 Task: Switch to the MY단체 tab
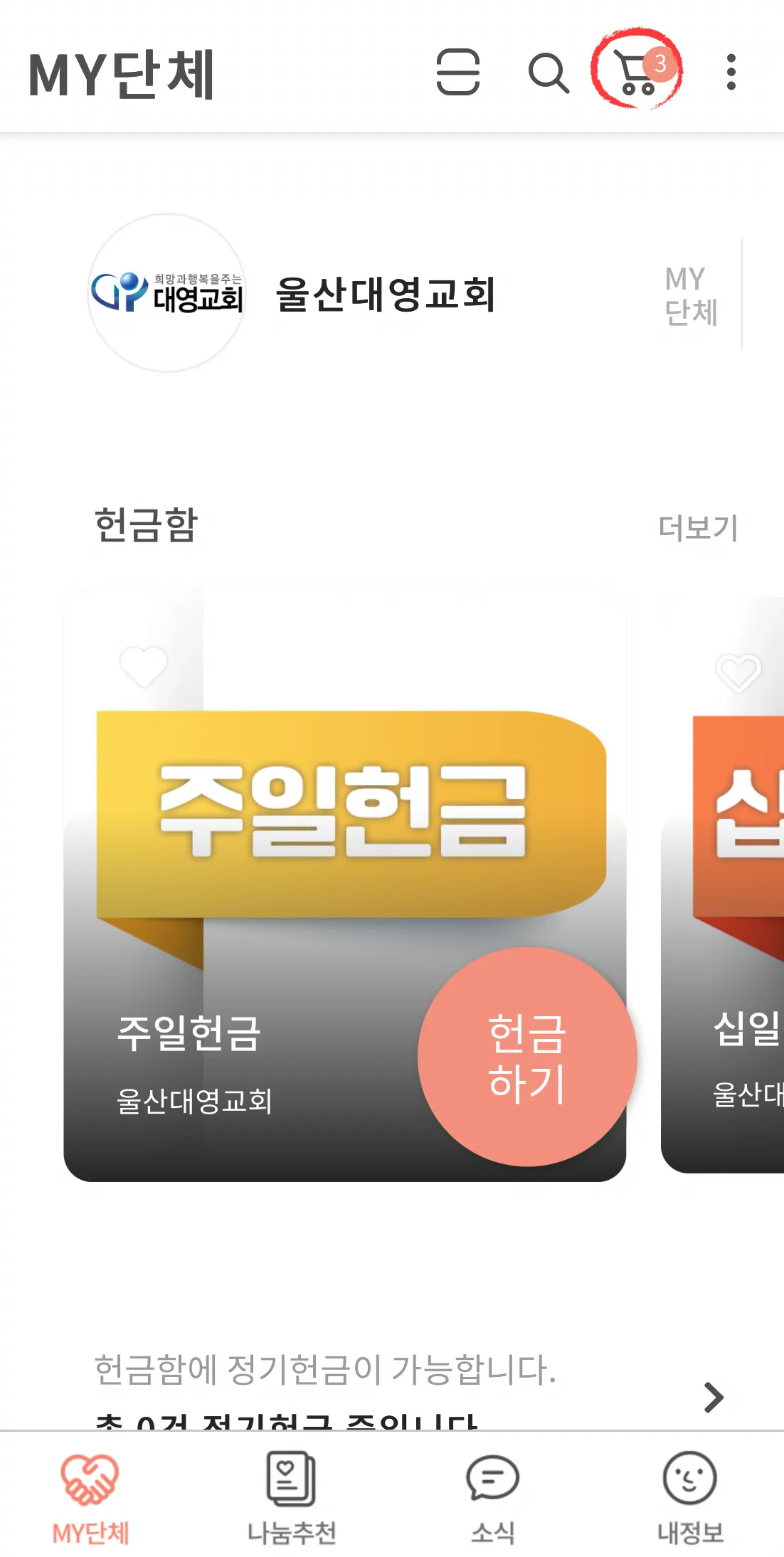point(90,1497)
